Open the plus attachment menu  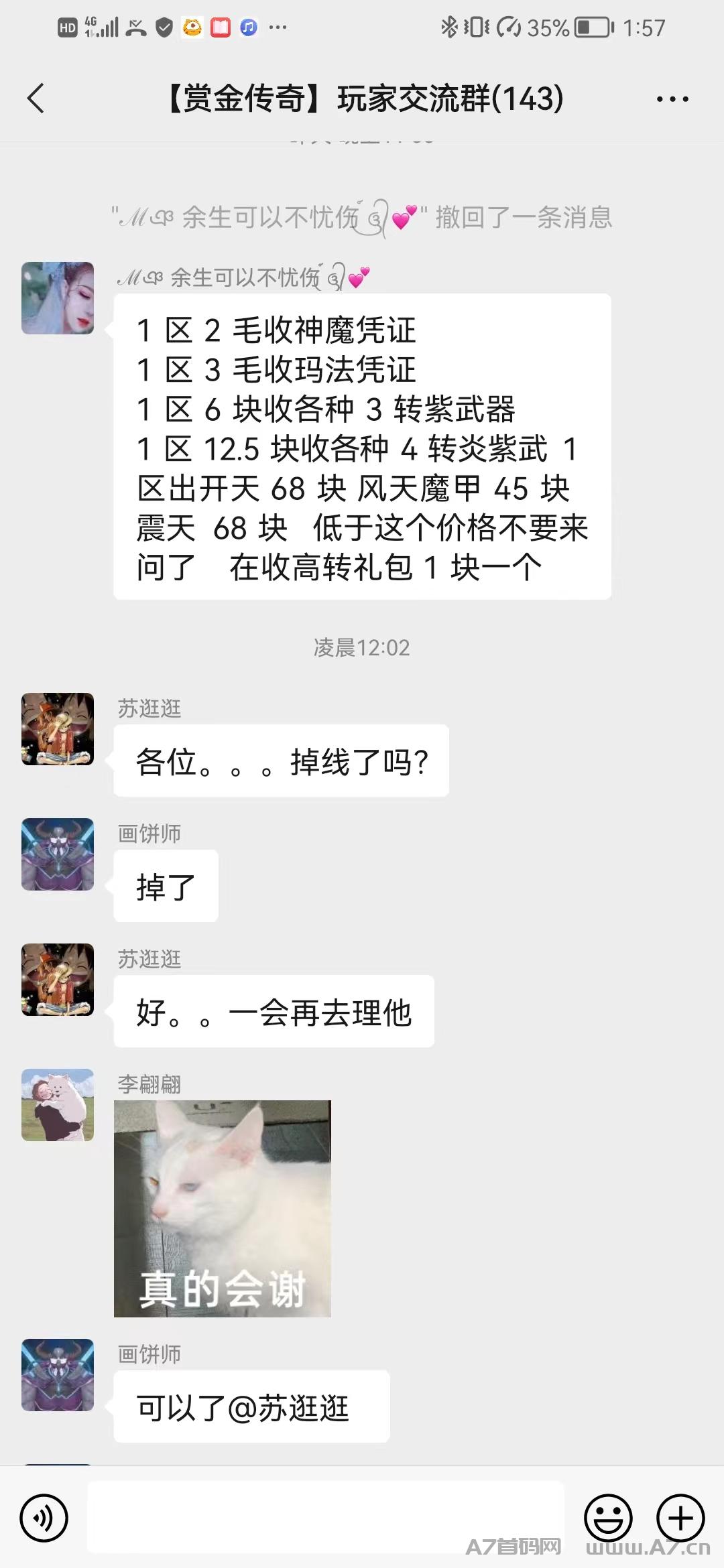pos(680,1518)
